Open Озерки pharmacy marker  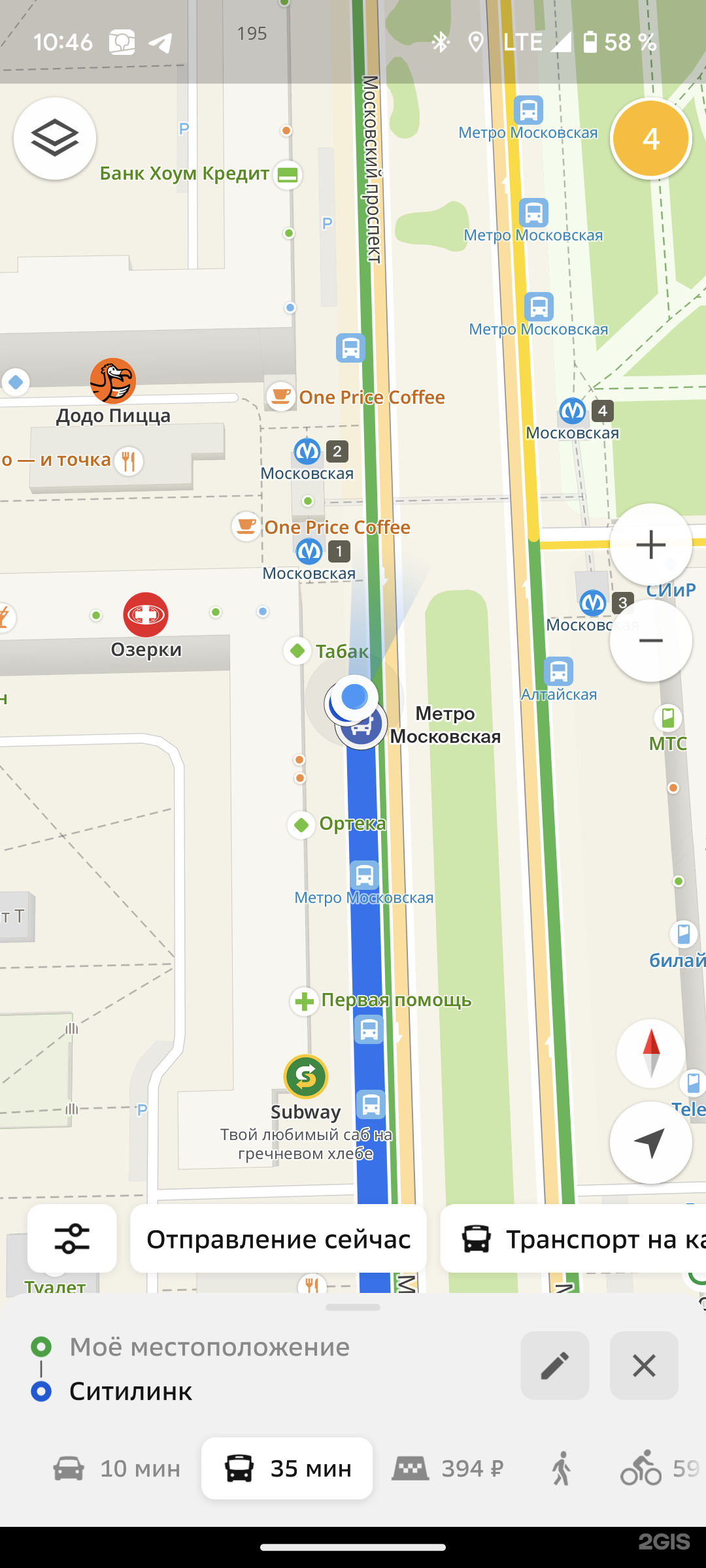(146, 615)
